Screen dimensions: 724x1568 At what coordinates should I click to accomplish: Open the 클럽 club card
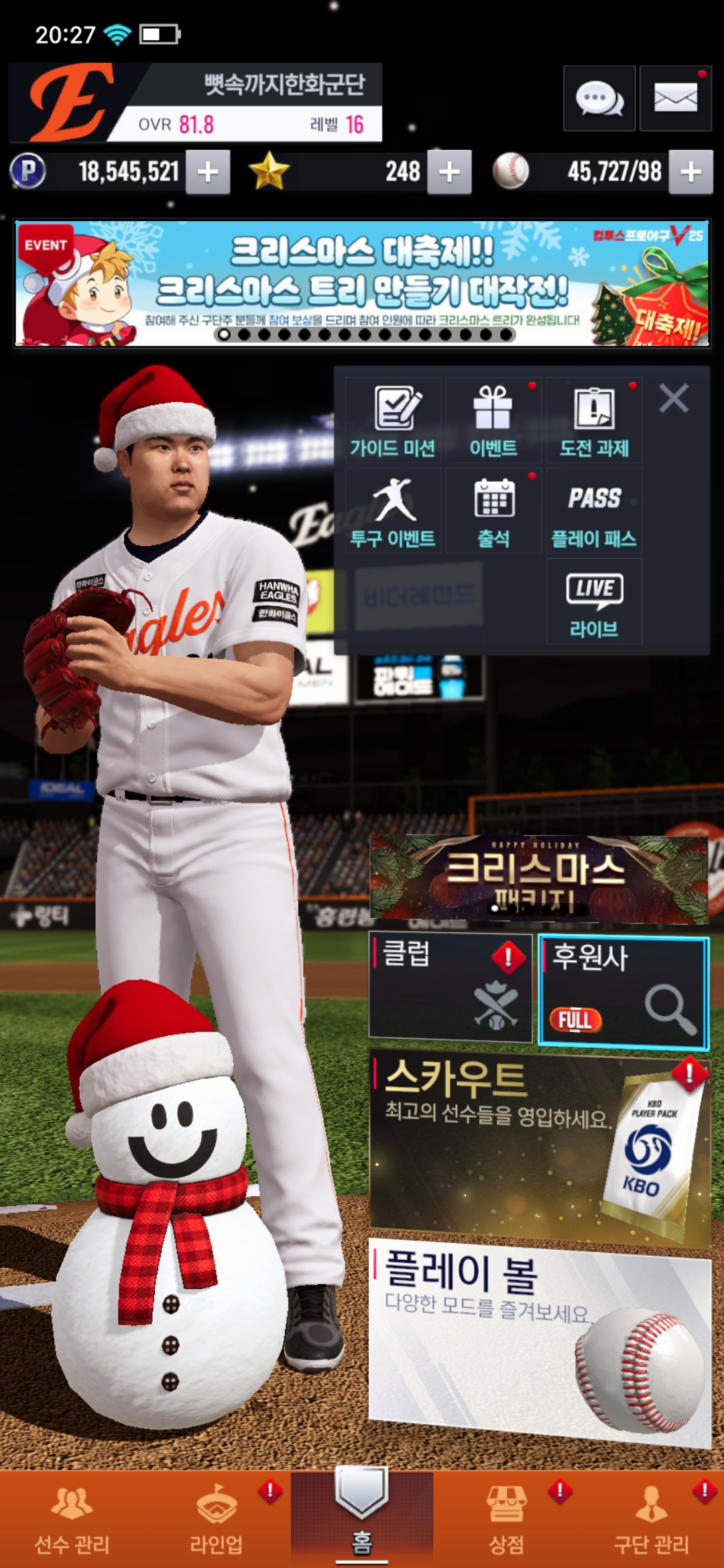click(450, 987)
